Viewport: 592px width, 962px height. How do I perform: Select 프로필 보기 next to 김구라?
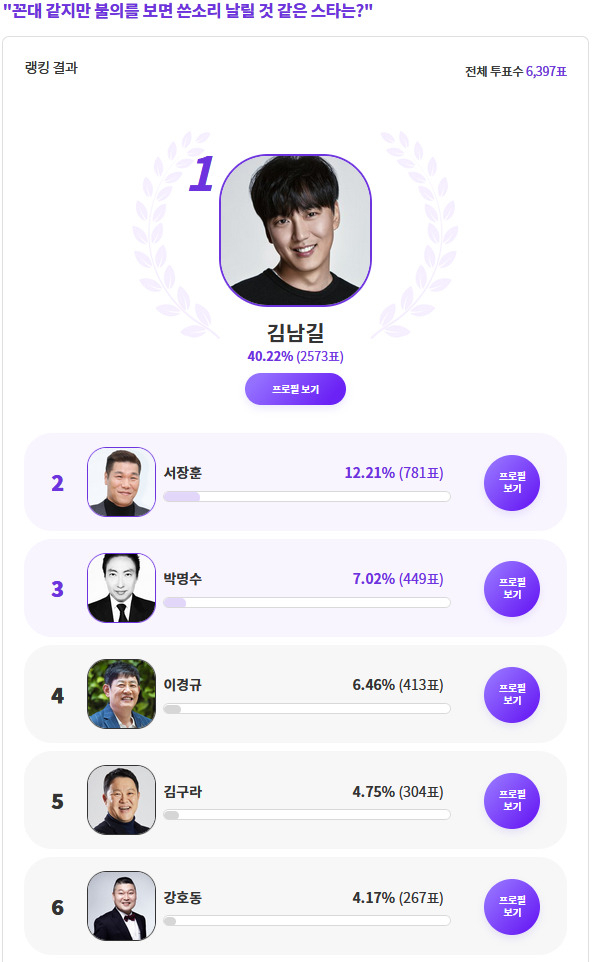pos(512,801)
